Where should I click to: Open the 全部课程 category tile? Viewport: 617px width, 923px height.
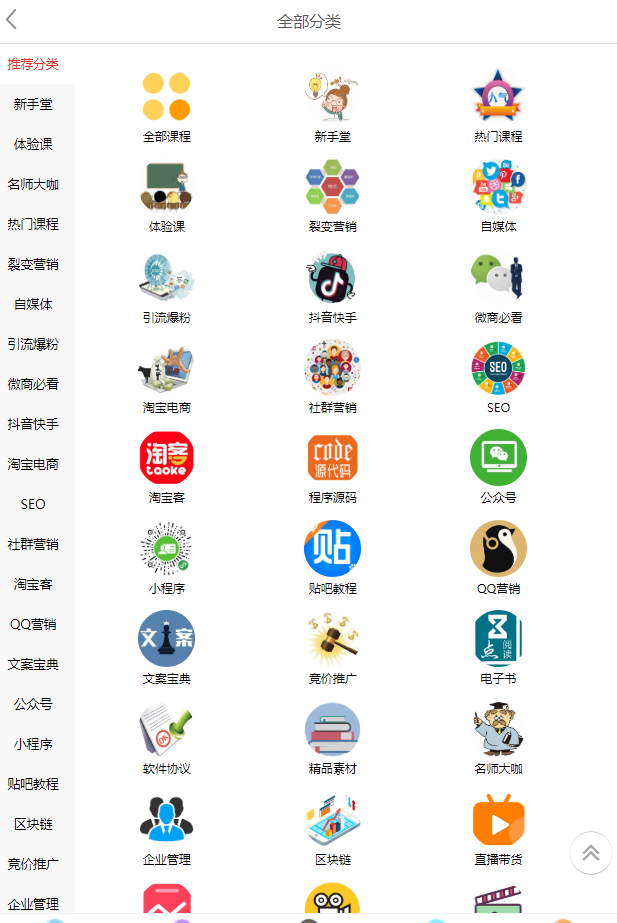166,107
